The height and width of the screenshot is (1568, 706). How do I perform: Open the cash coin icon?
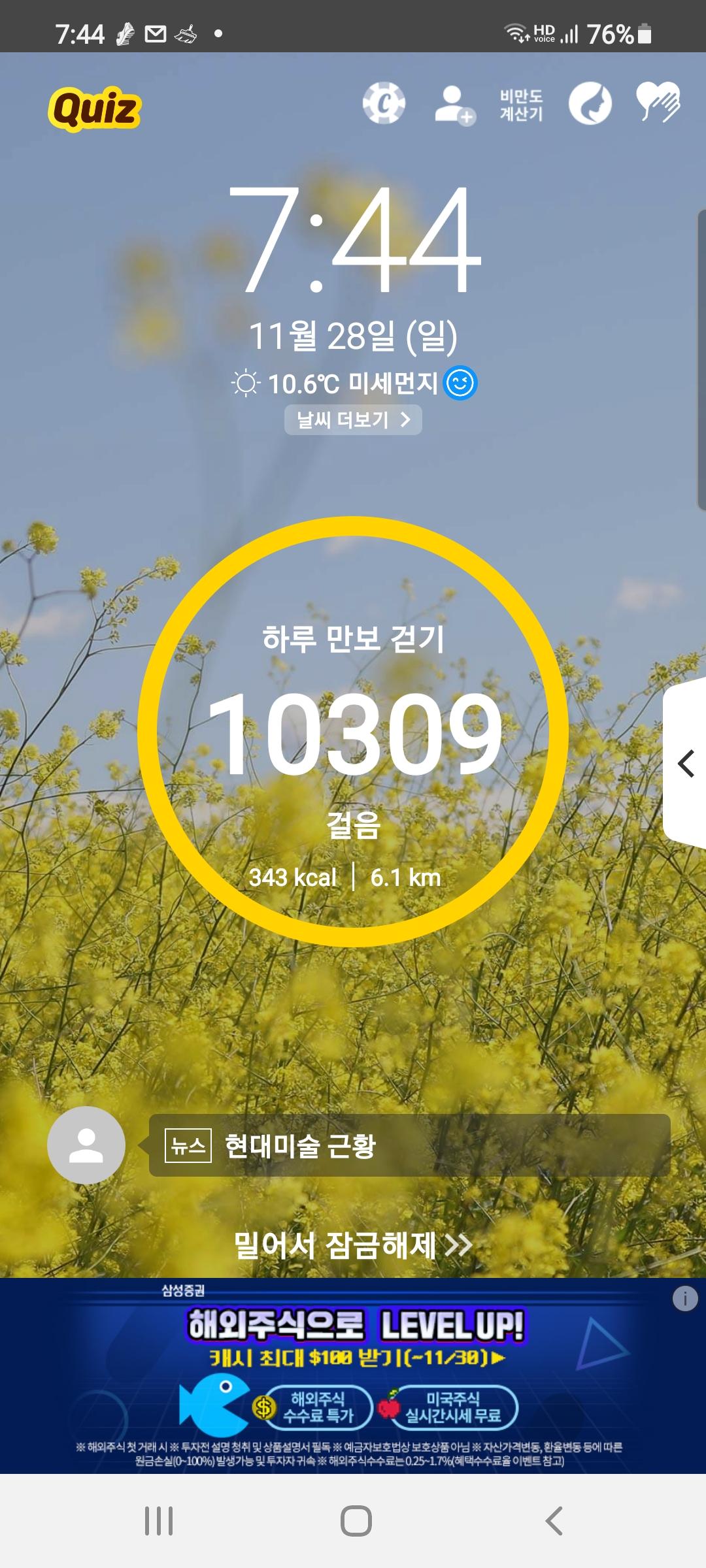tap(384, 104)
